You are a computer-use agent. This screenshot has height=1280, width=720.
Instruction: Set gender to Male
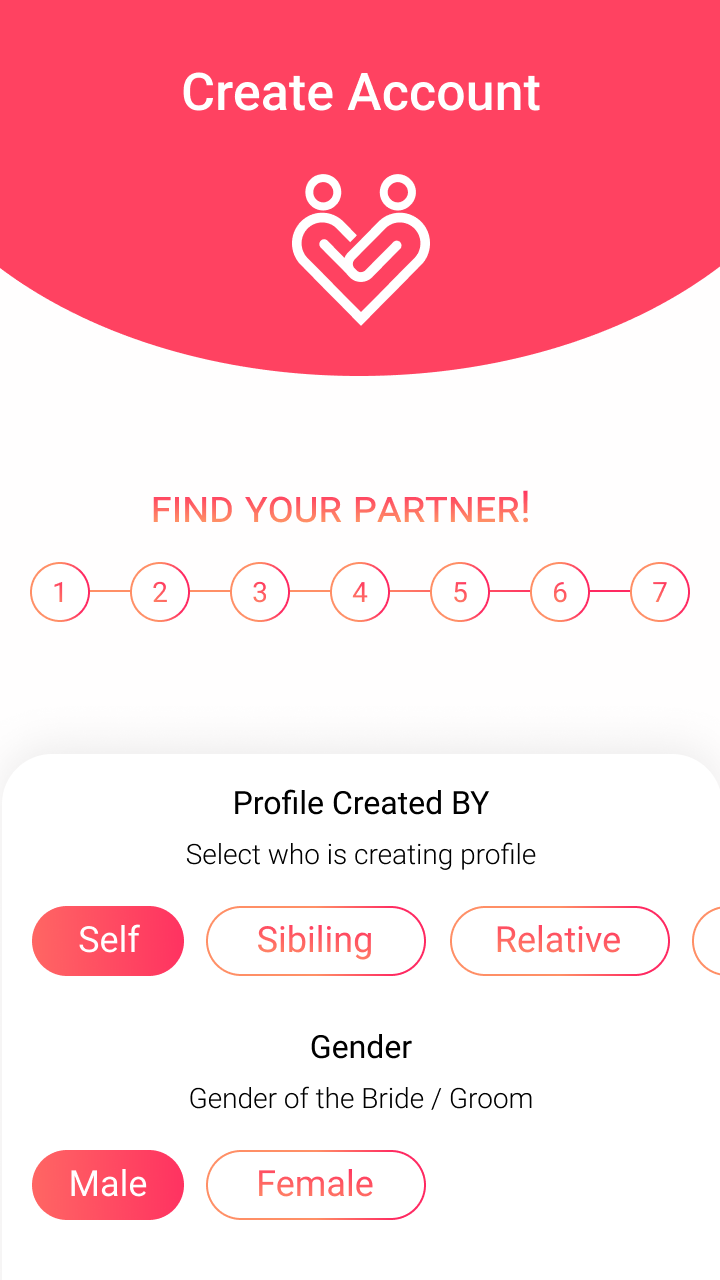tap(108, 1184)
